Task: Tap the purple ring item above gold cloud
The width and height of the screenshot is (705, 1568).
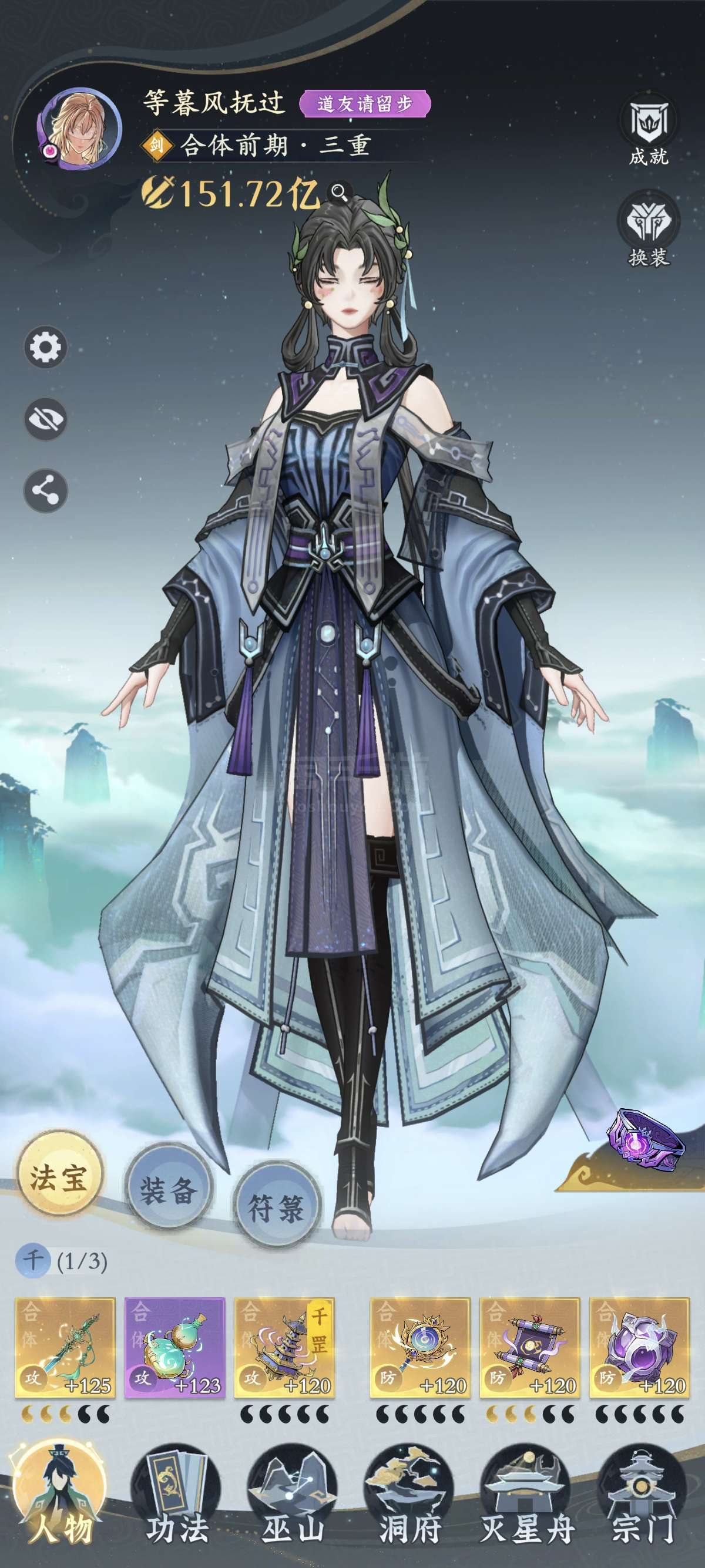Action: 646,1138
